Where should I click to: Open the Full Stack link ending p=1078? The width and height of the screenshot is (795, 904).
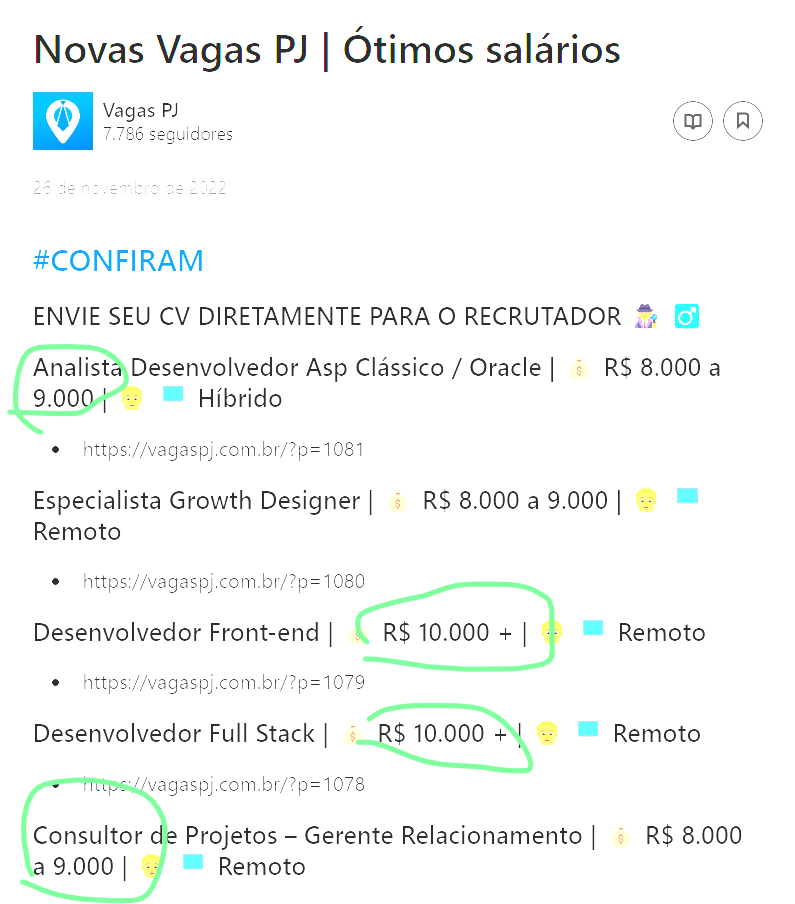click(223, 784)
